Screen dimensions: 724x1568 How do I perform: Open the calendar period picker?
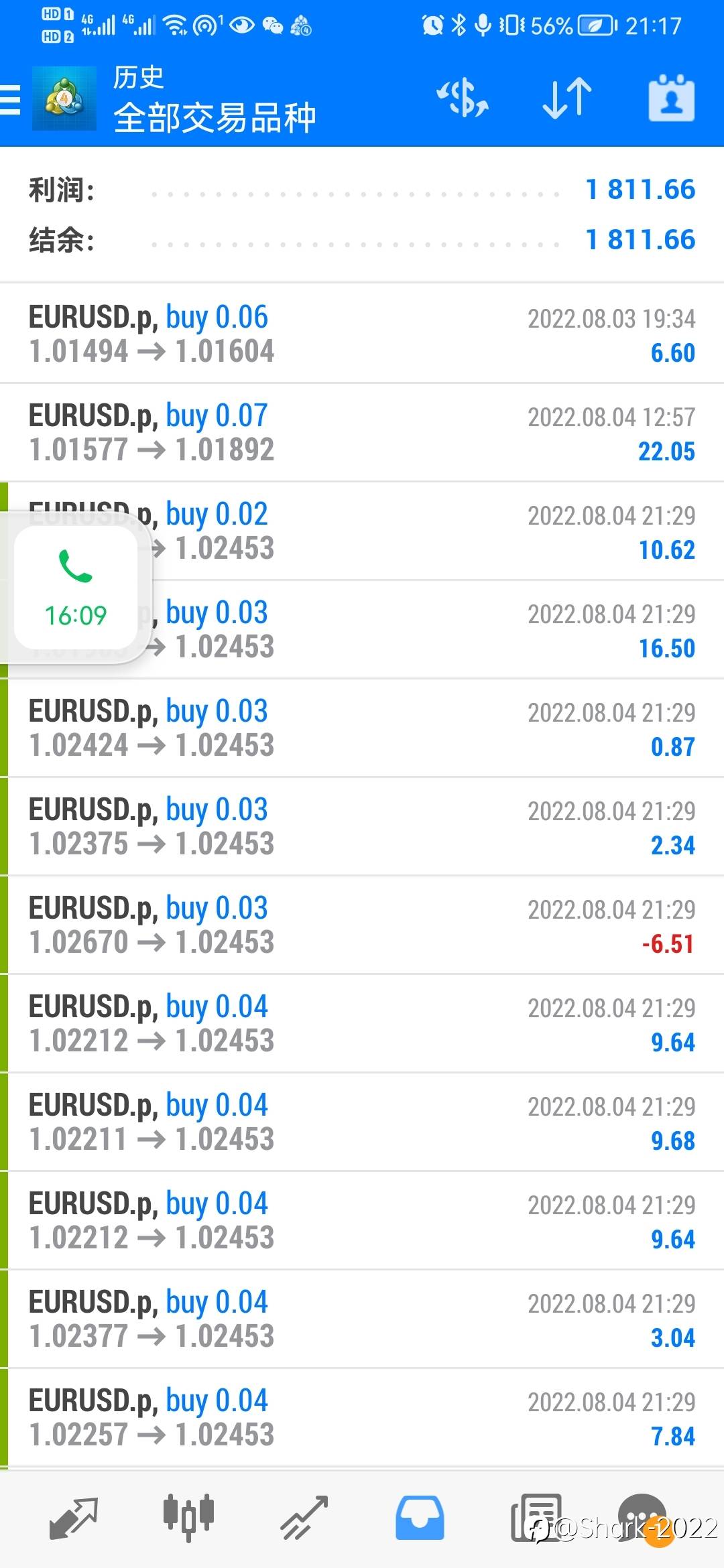671,99
